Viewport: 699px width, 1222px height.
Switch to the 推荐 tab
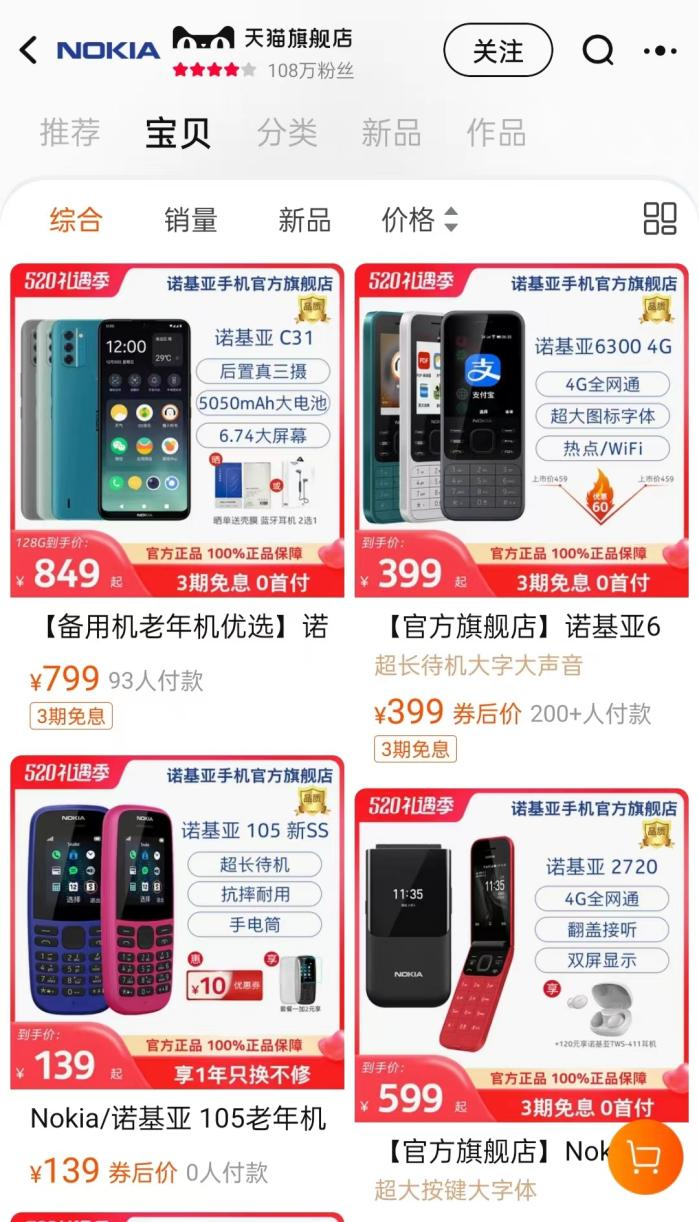pos(70,132)
